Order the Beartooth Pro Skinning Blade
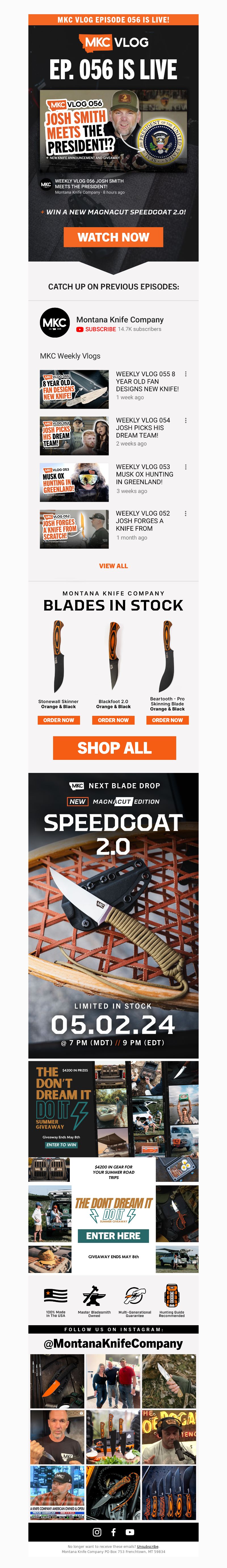Viewport: 227px width, 1568px height. click(167, 720)
